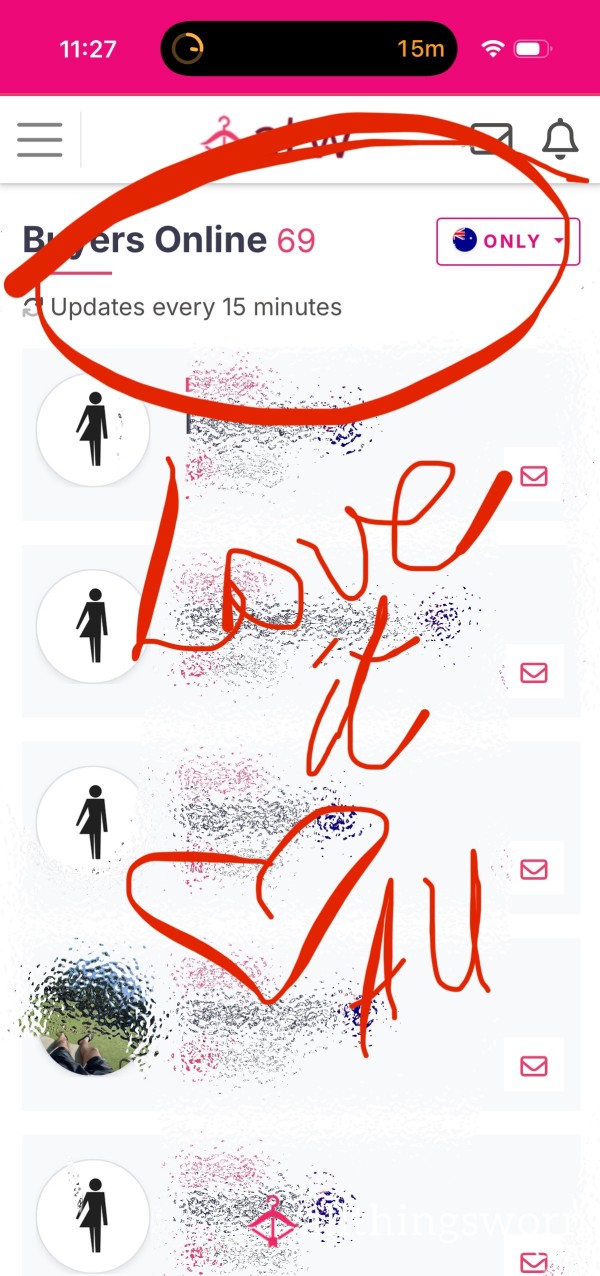The width and height of the screenshot is (600, 1276).
Task: Open the hamburger drawer menu
Action: (x=40, y=139)
